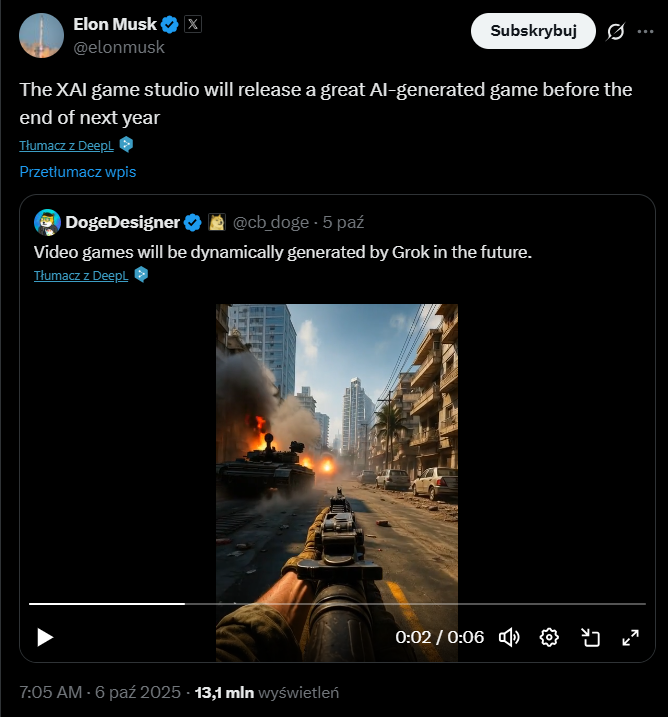The width and height of the screenshot is (668, 717).
Task: Expand video to fullscreen
Action: [630, 637]
